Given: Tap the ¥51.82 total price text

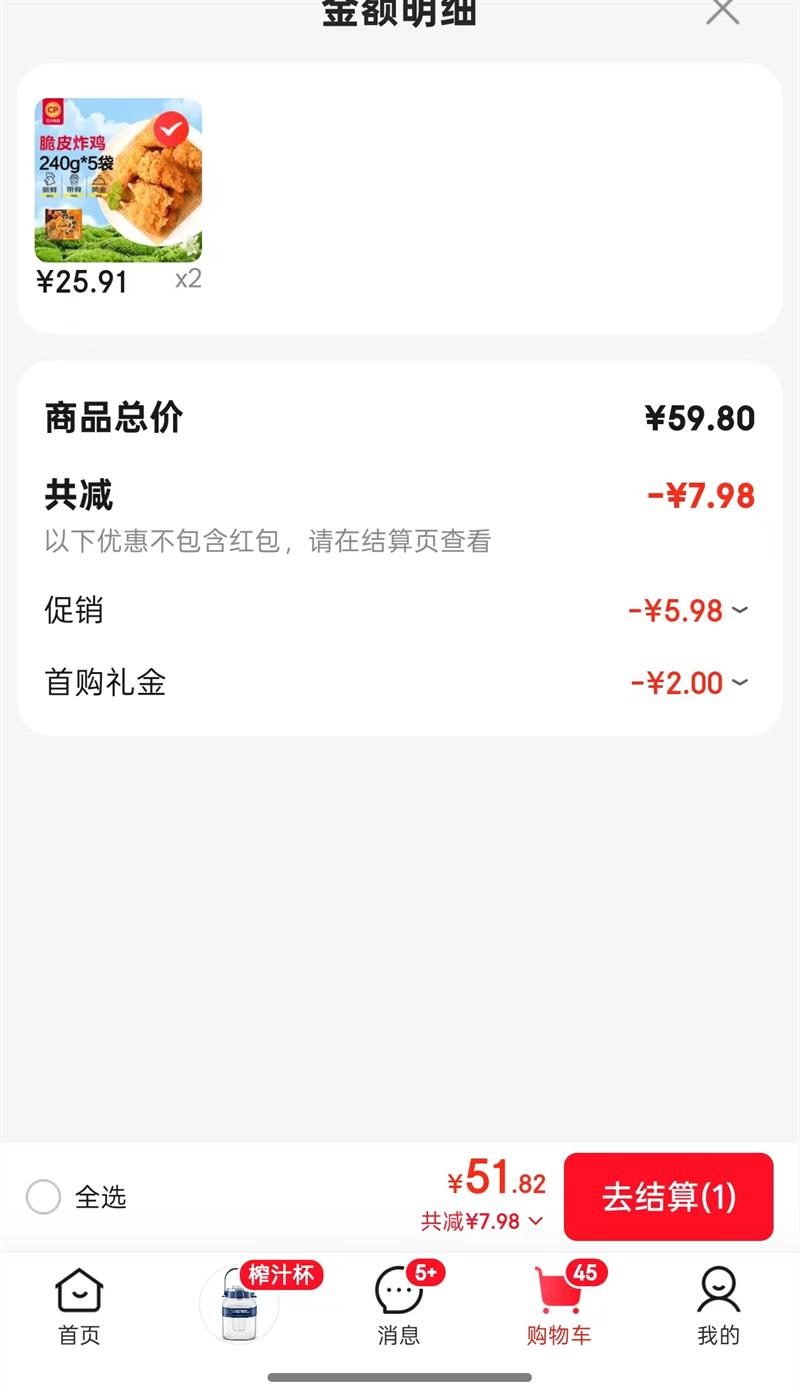Looking at the screenshot, I should [x=497, y=1184].
